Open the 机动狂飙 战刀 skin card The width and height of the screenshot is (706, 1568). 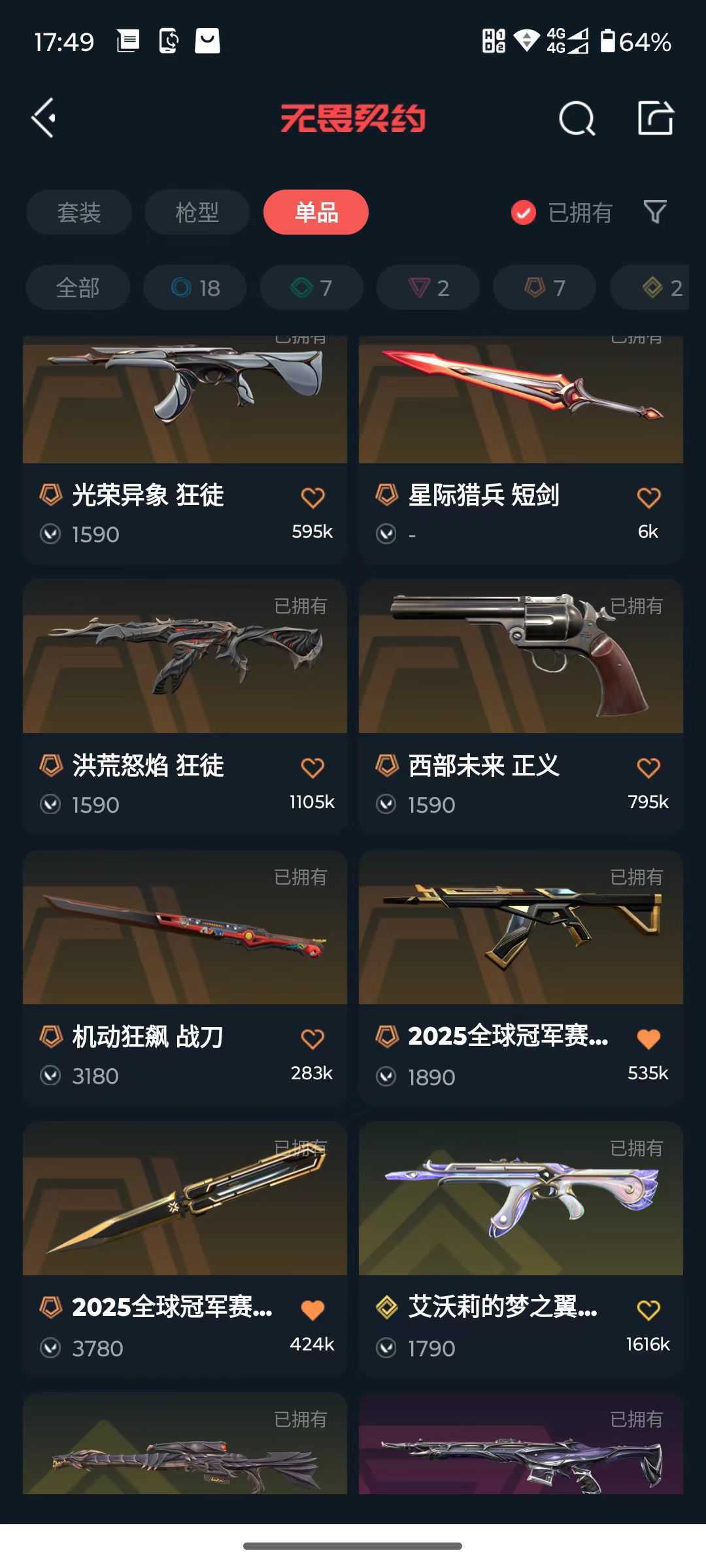pos(184,977)
